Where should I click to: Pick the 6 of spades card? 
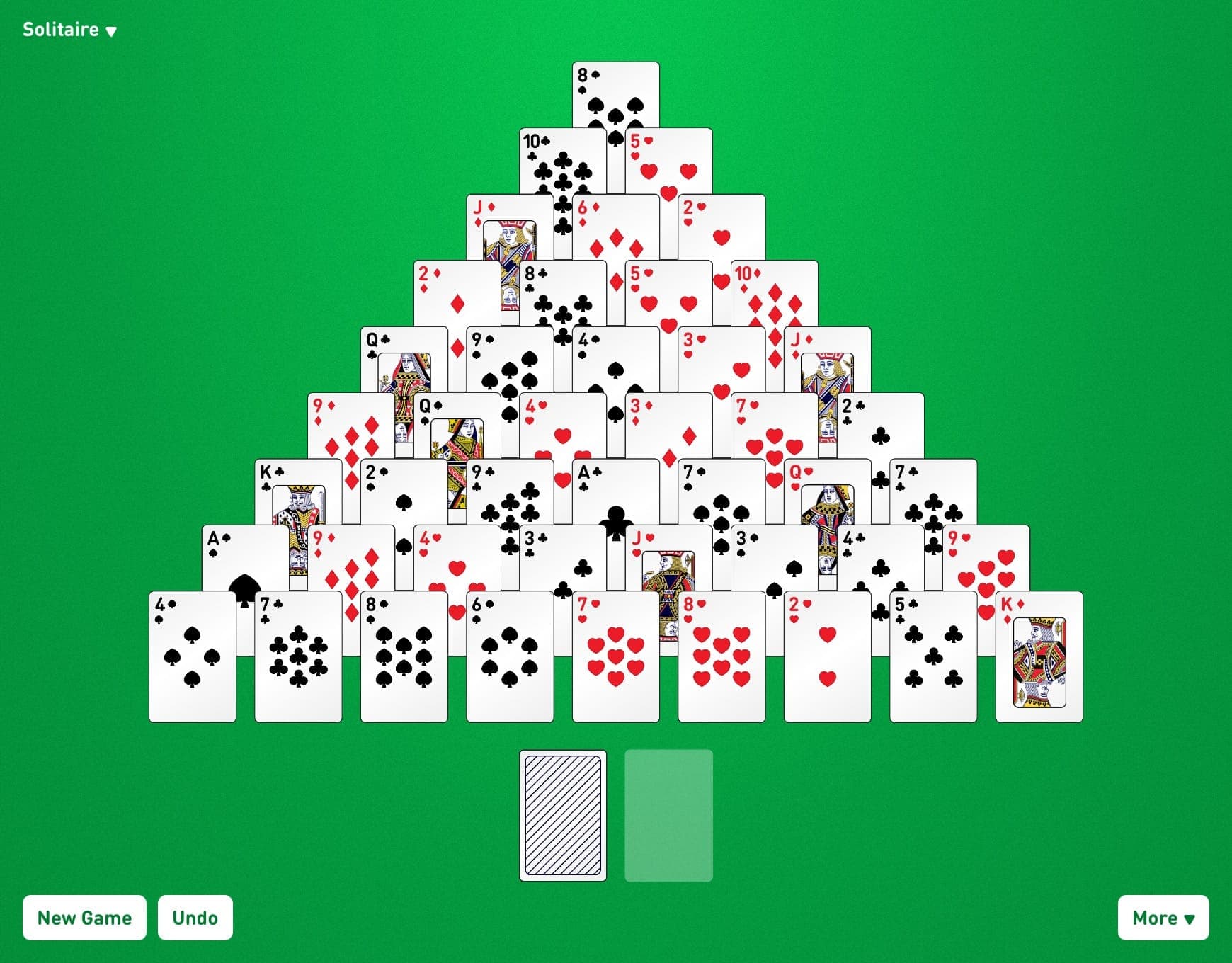[x=510, y=659]
